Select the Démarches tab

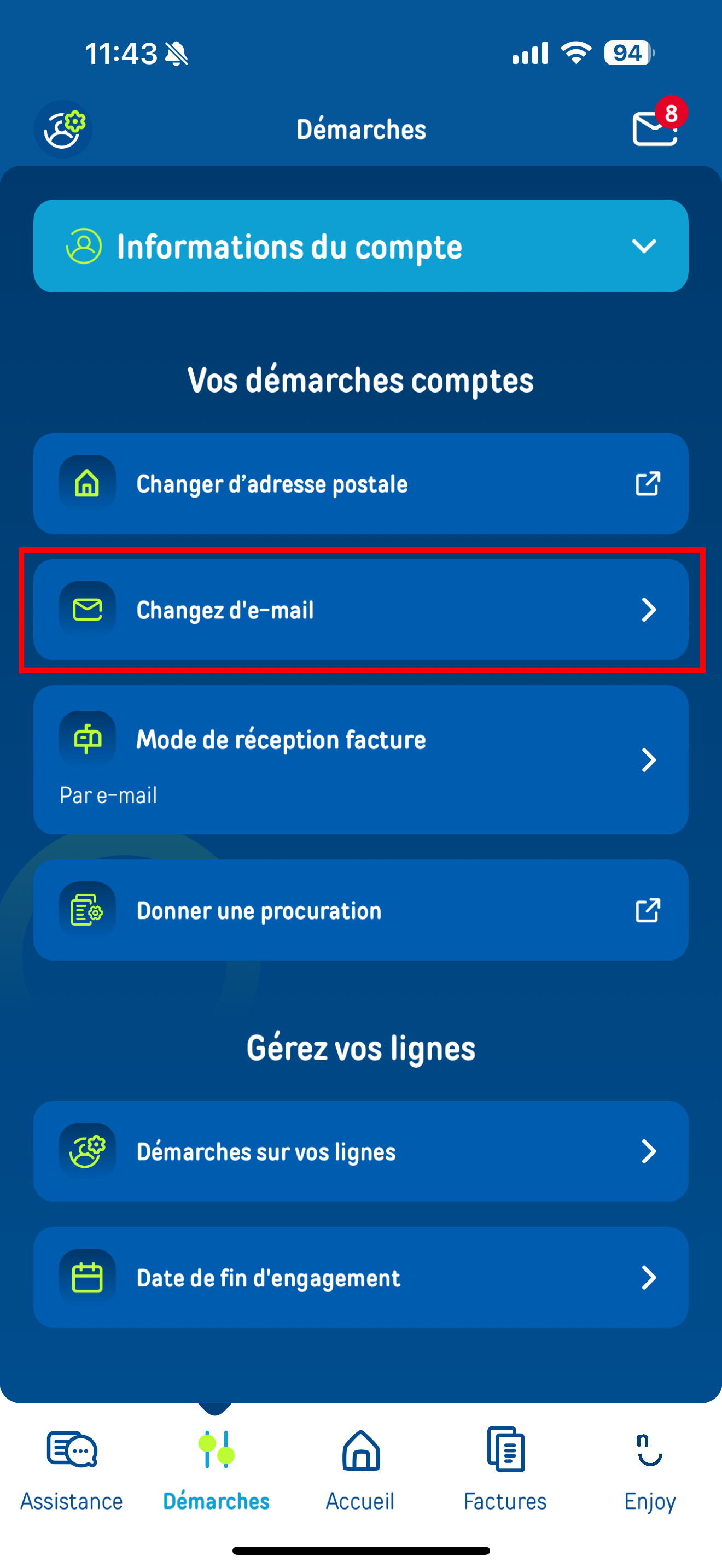[216, 1470]
